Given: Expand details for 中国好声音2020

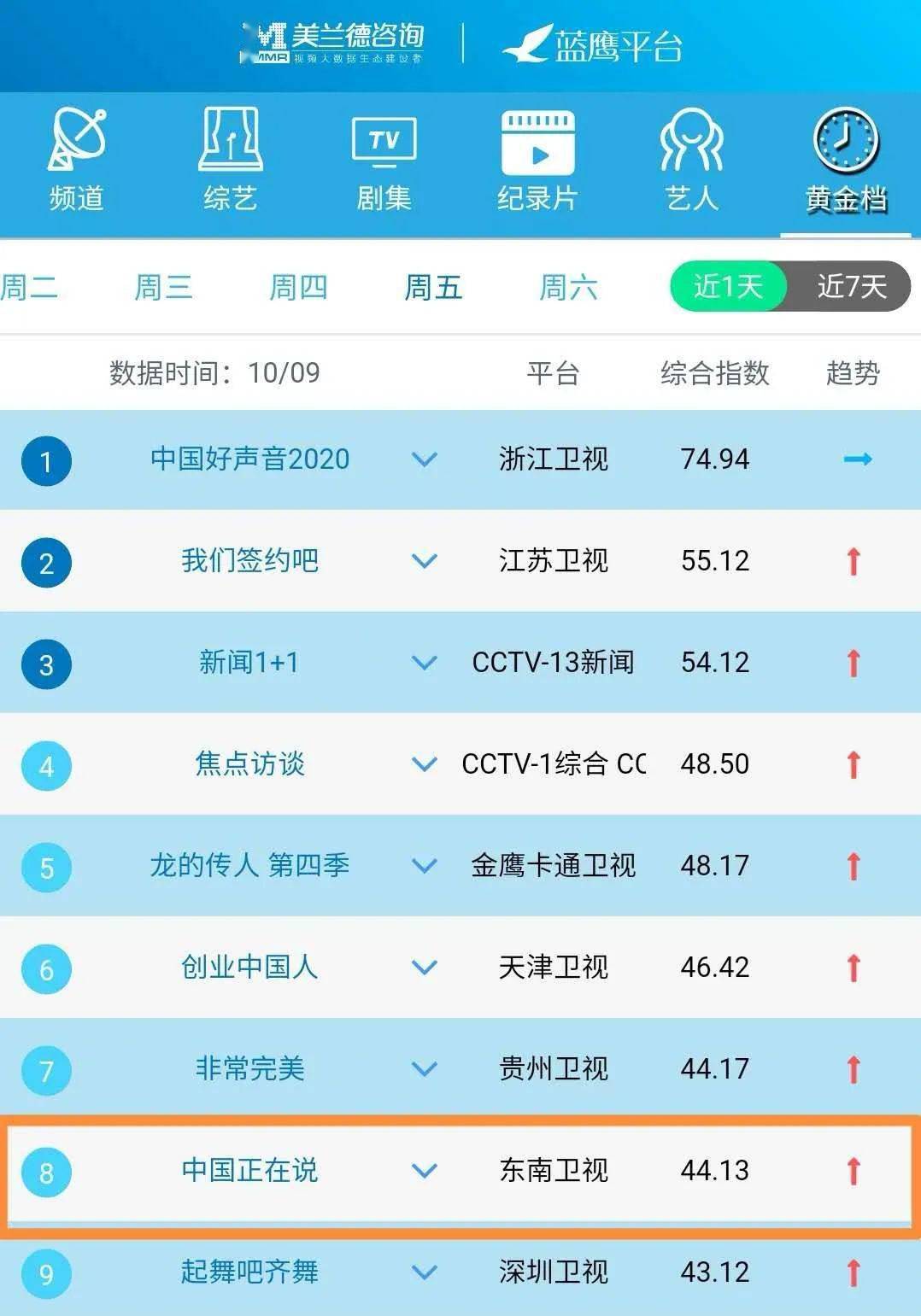Looking at the screenshot, I should pos(423,459).
